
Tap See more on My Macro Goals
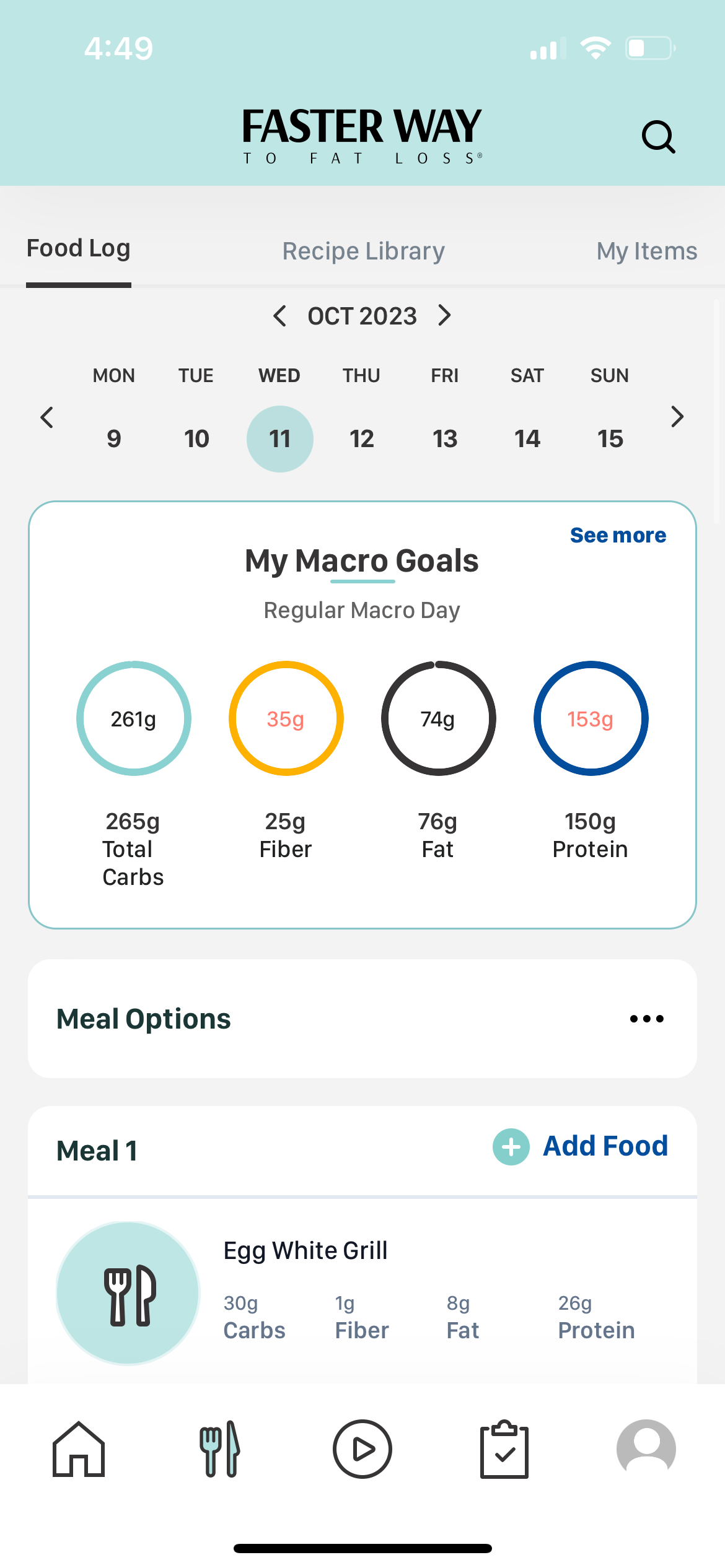point(617,535)
